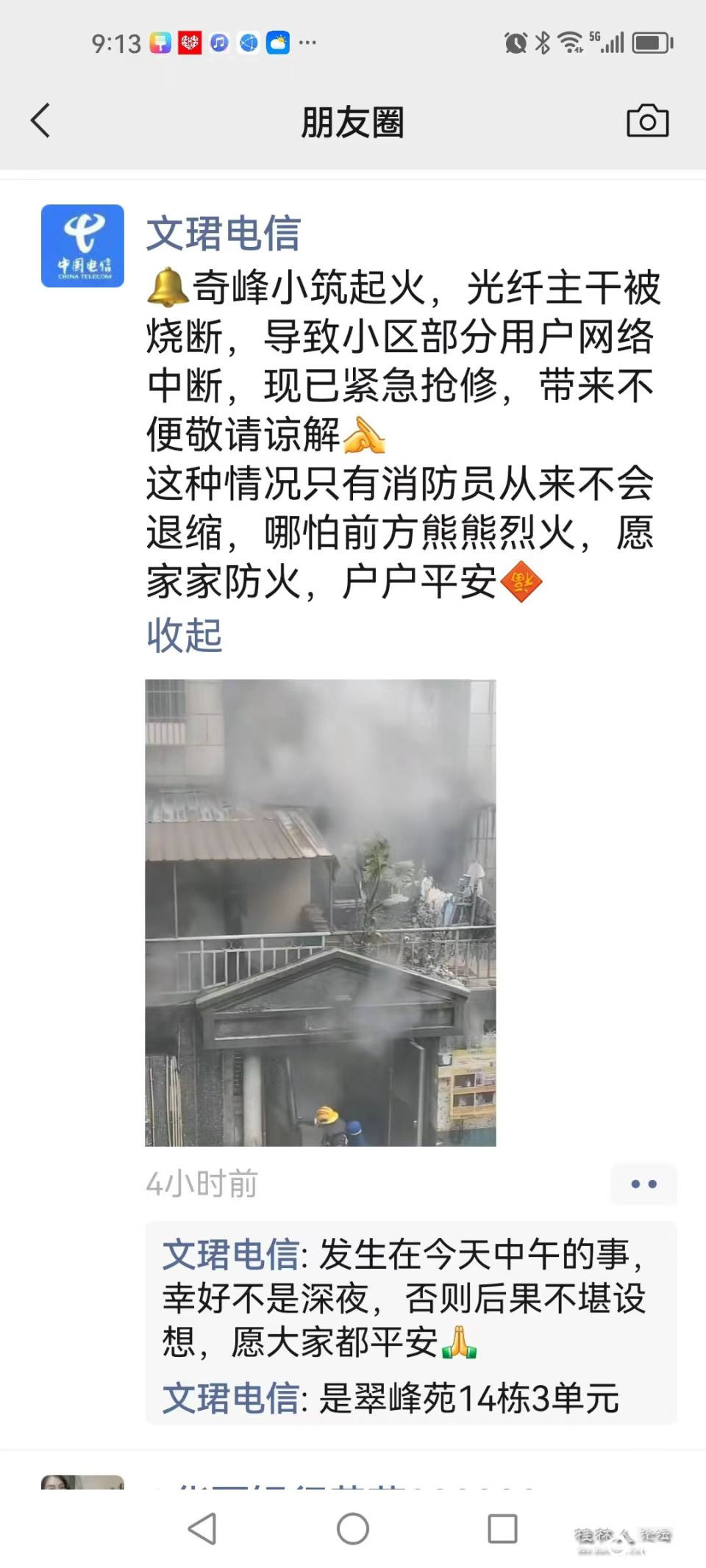This screenshot has height=1568, width=706.
Task: Go to the phone's home screen
Action: click(x=353, y=1529)
